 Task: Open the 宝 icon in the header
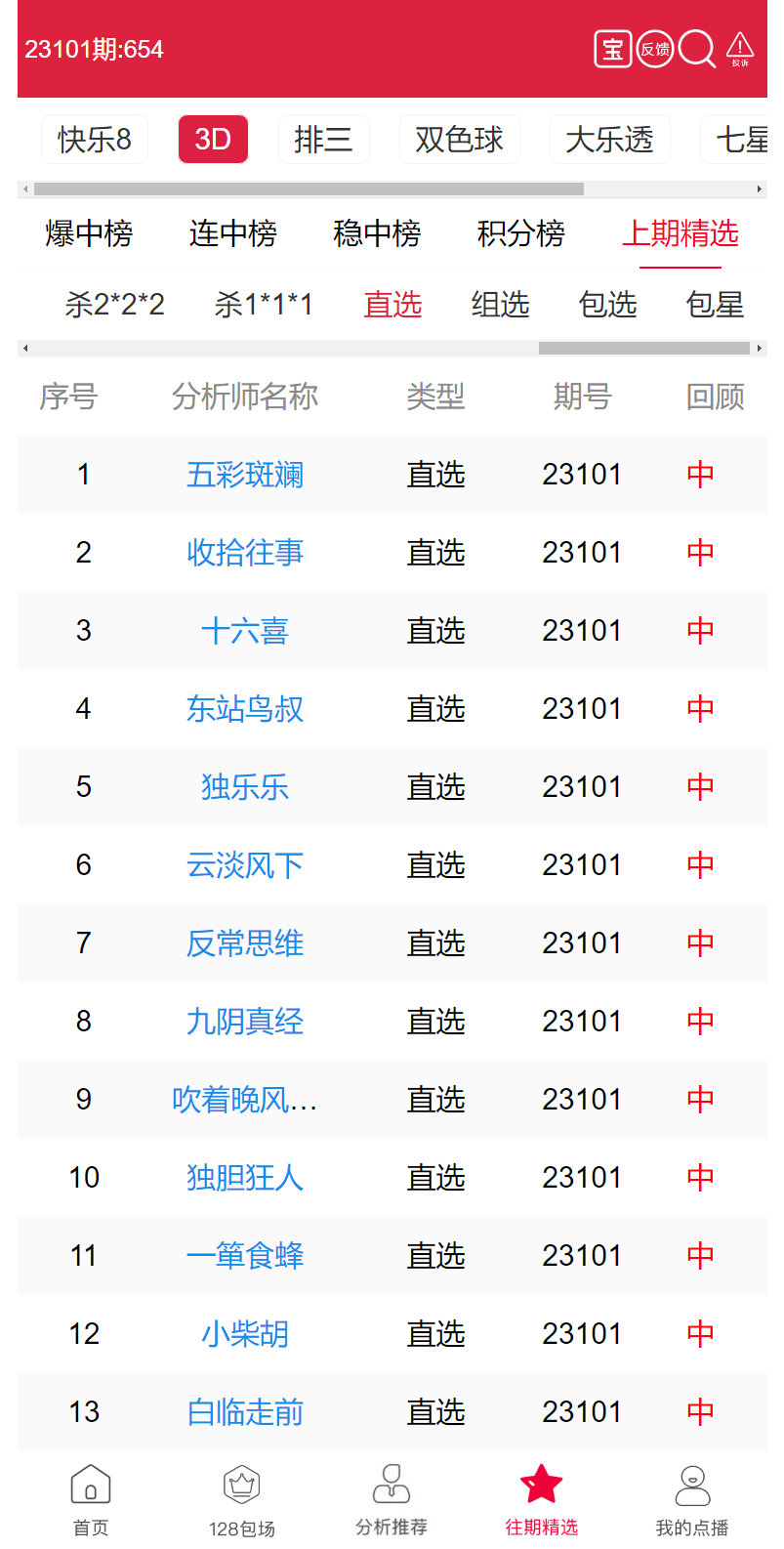[612, 49]
